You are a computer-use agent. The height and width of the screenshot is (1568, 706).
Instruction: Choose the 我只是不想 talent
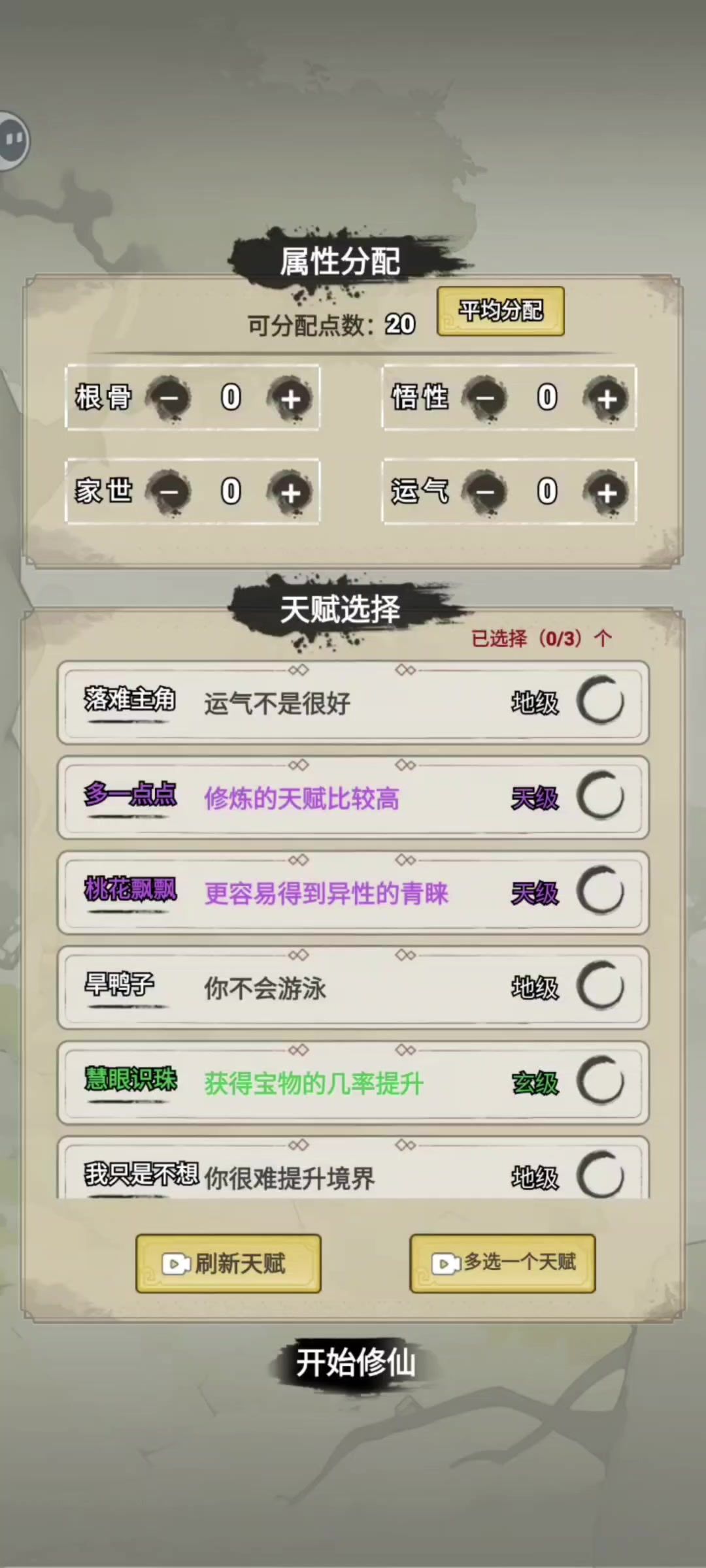pyautogui.click(x=600, y=1175)
